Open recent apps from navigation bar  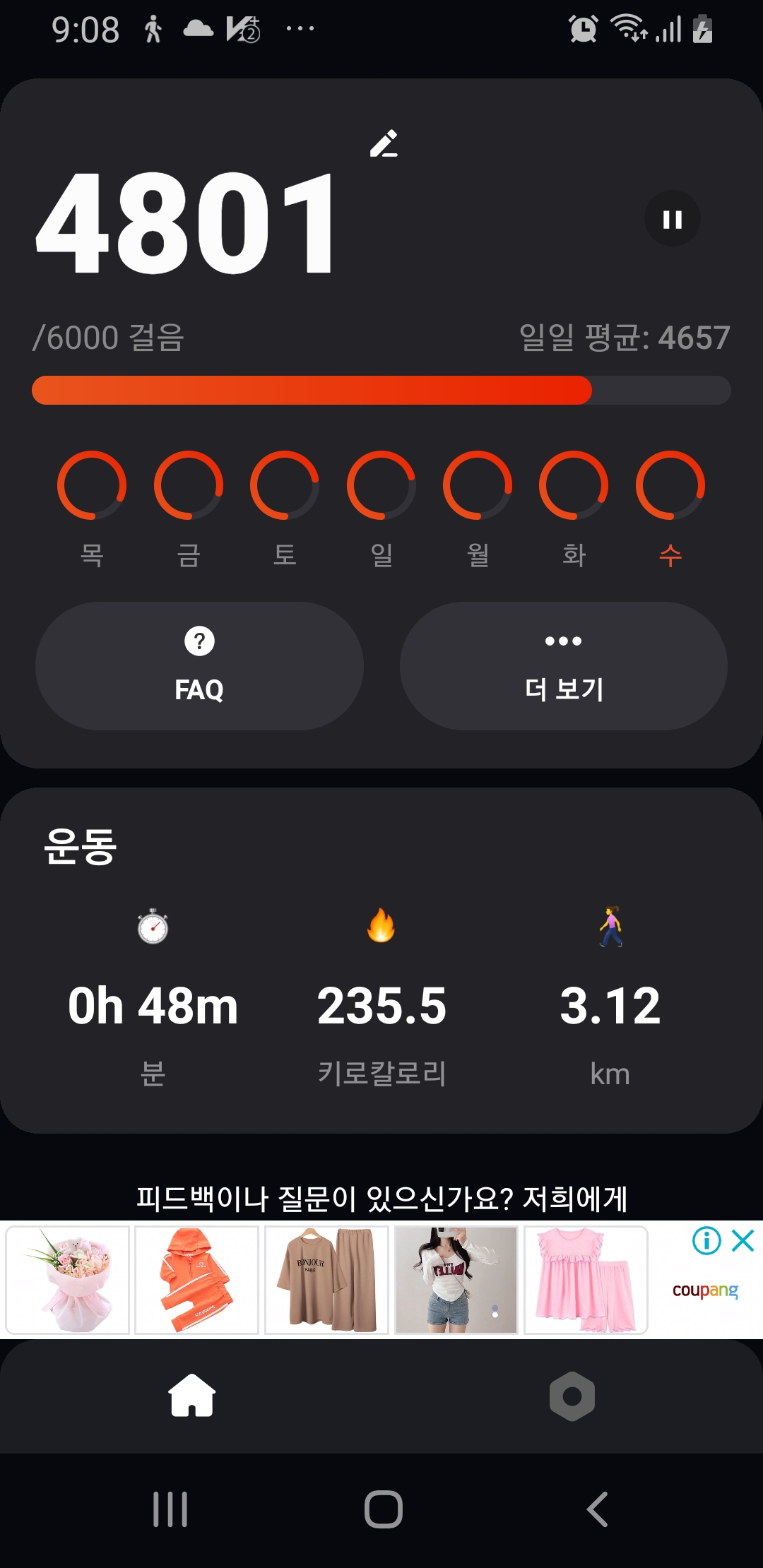pos(170,1509)
